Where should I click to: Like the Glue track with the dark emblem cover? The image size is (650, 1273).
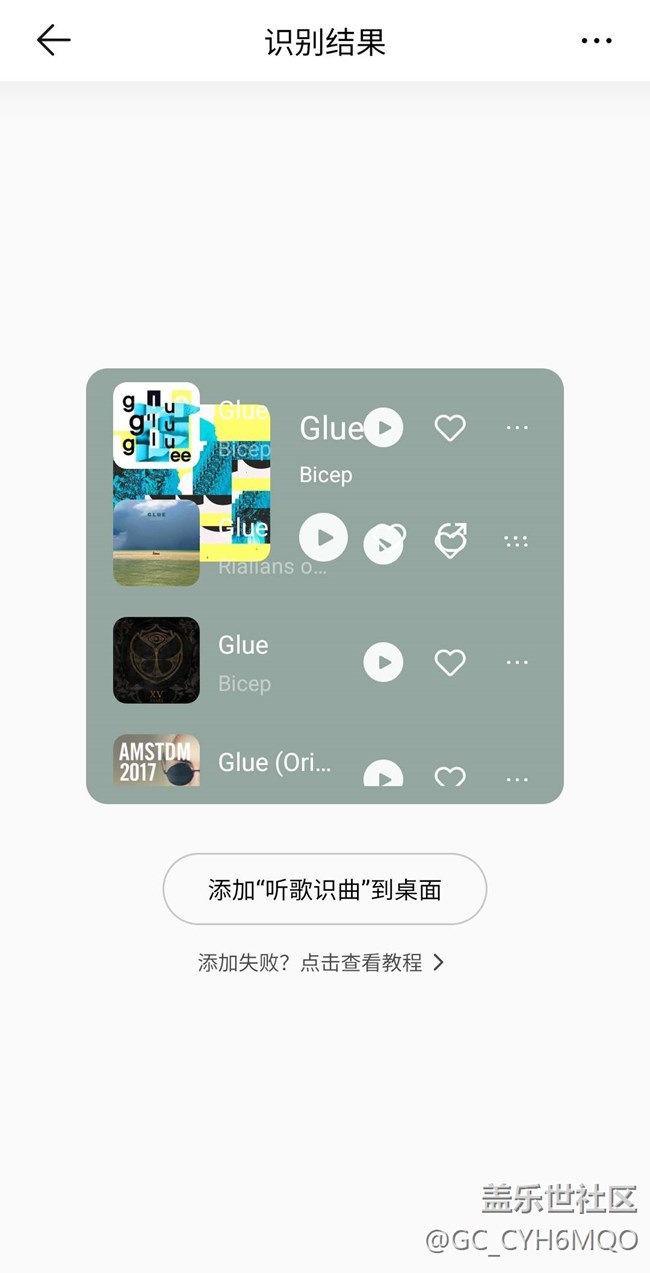coord(450,662)
